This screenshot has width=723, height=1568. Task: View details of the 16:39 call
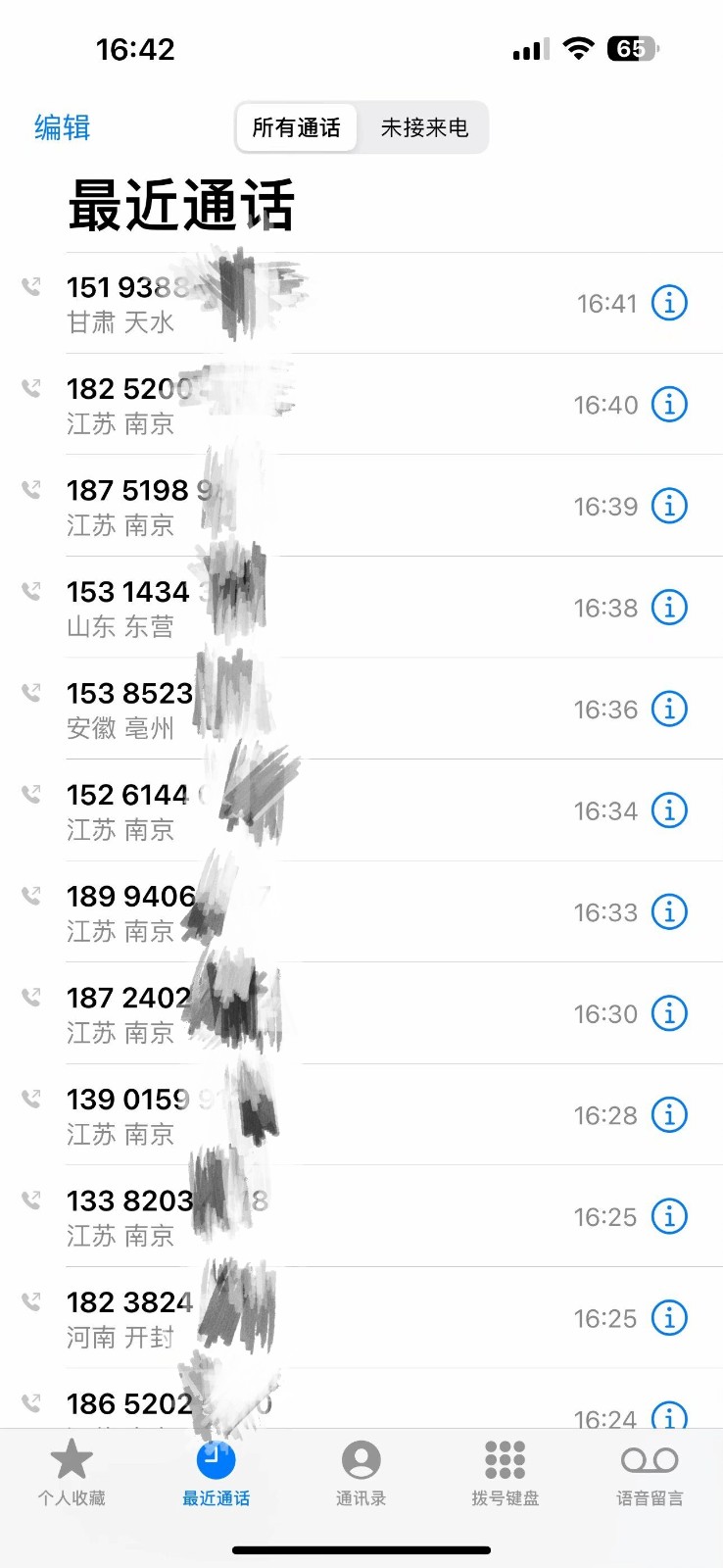click(670, 506)
